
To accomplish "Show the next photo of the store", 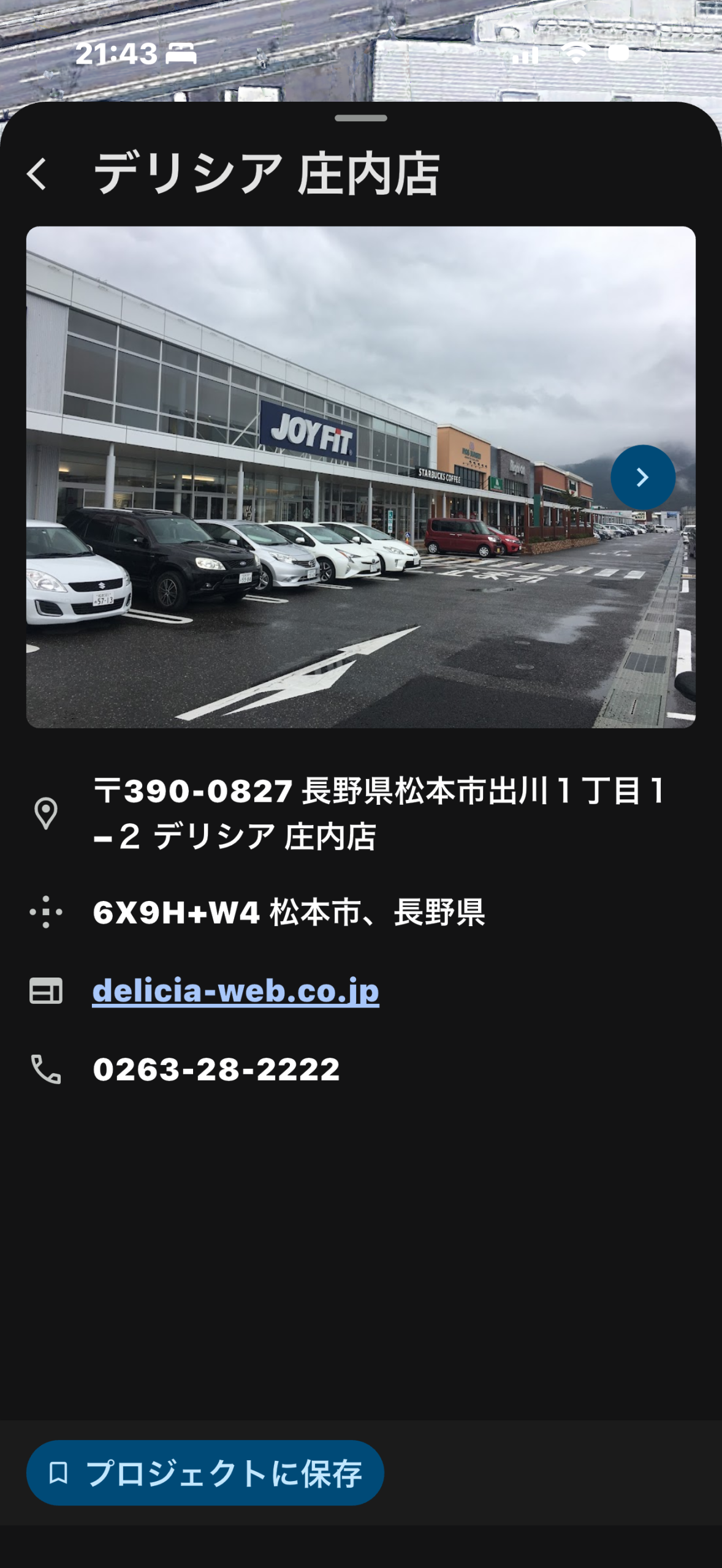I will click(642, 477).
